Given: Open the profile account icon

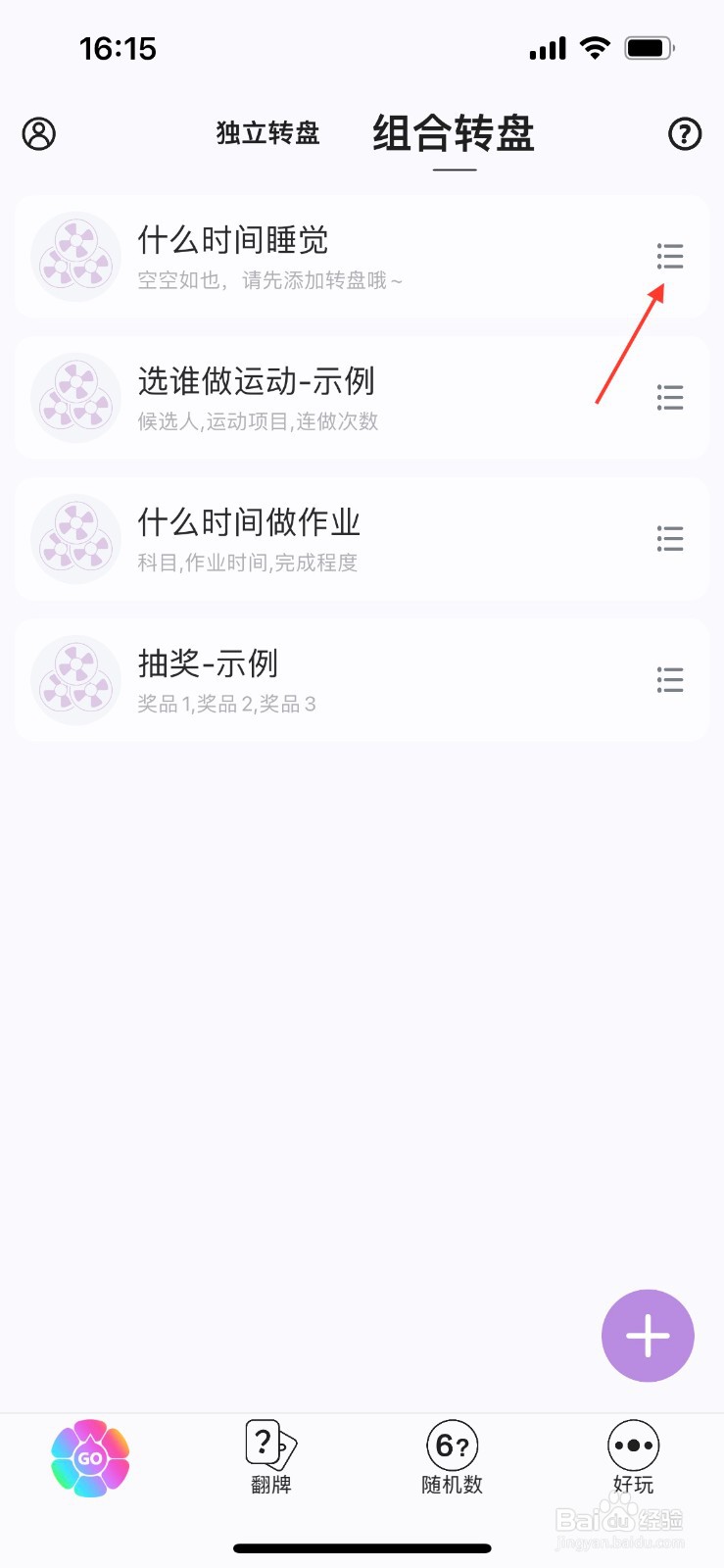Looking at the screenshot, I should 38,133.
